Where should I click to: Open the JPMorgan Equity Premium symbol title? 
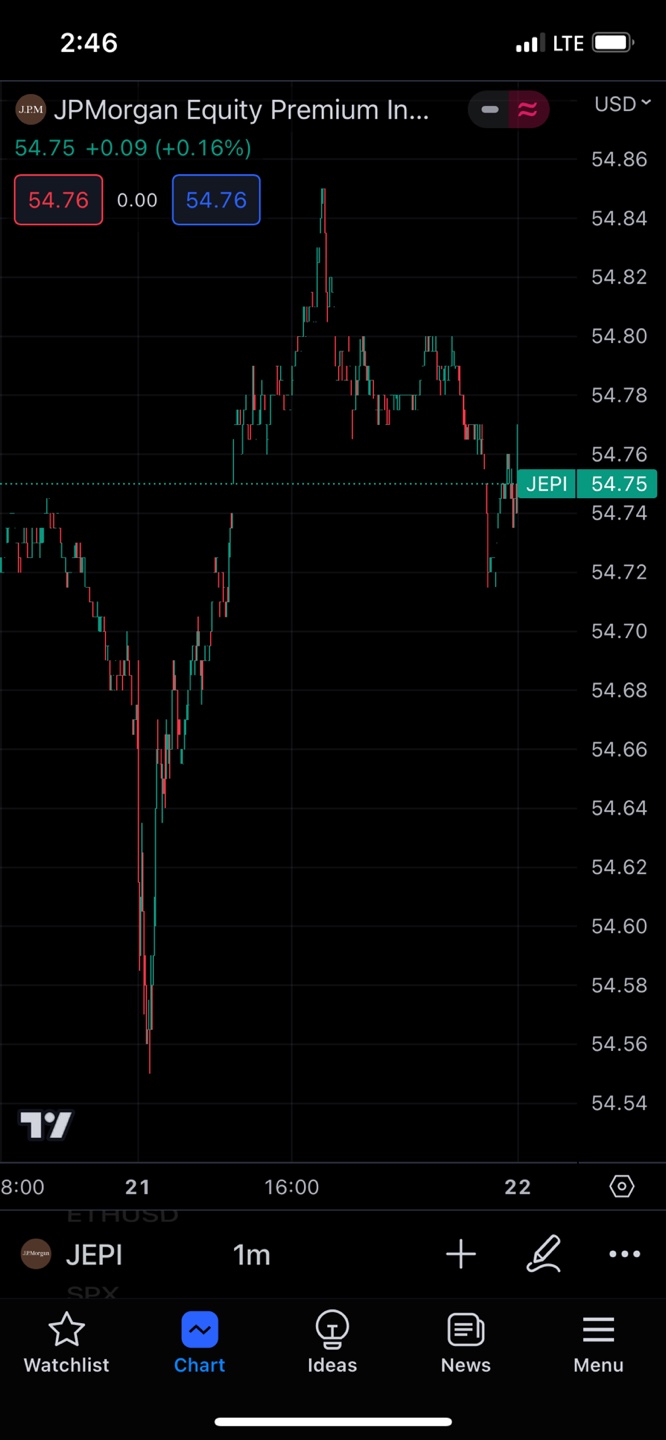240,110
